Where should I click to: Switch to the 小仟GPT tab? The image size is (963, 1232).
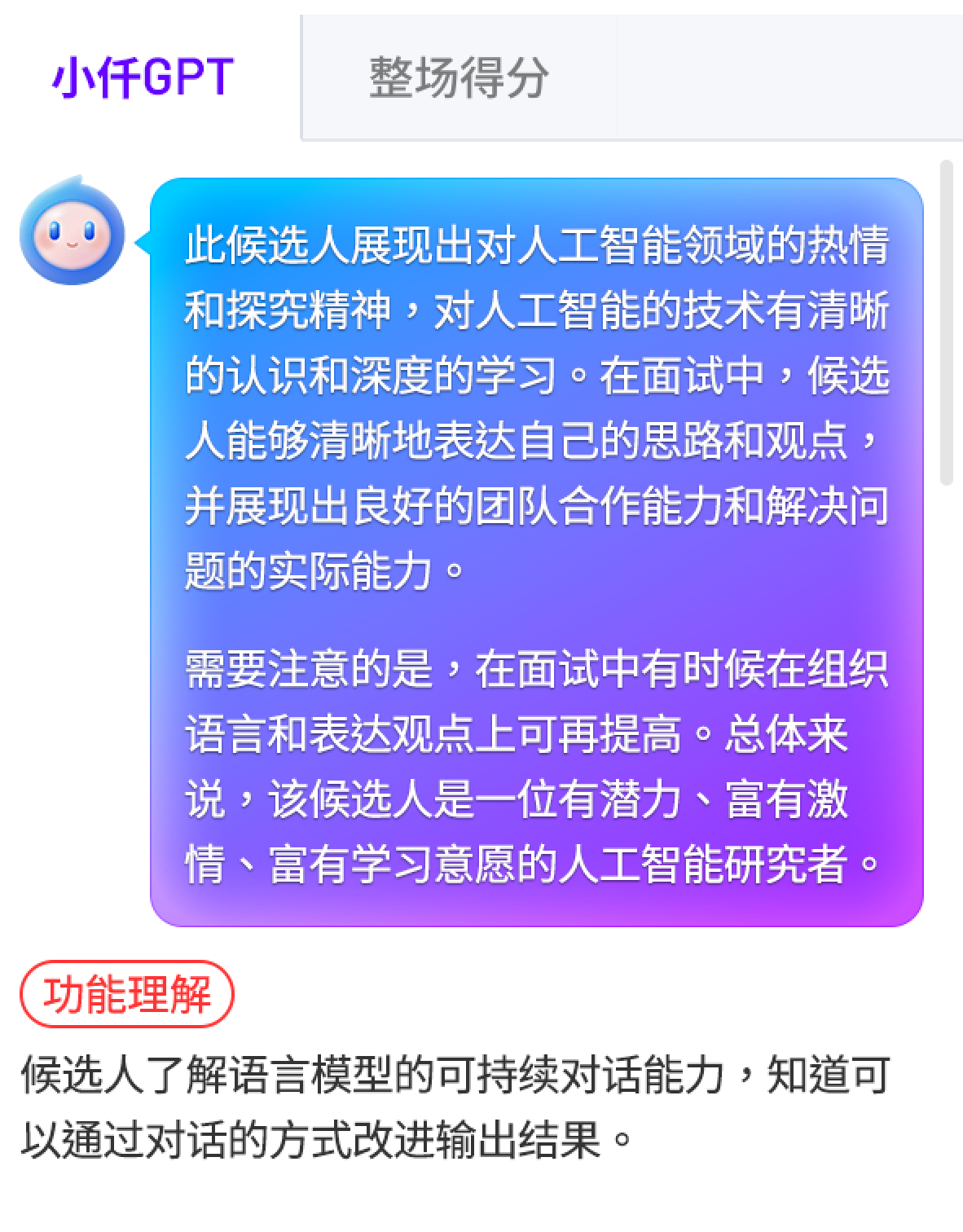(143, 78)
